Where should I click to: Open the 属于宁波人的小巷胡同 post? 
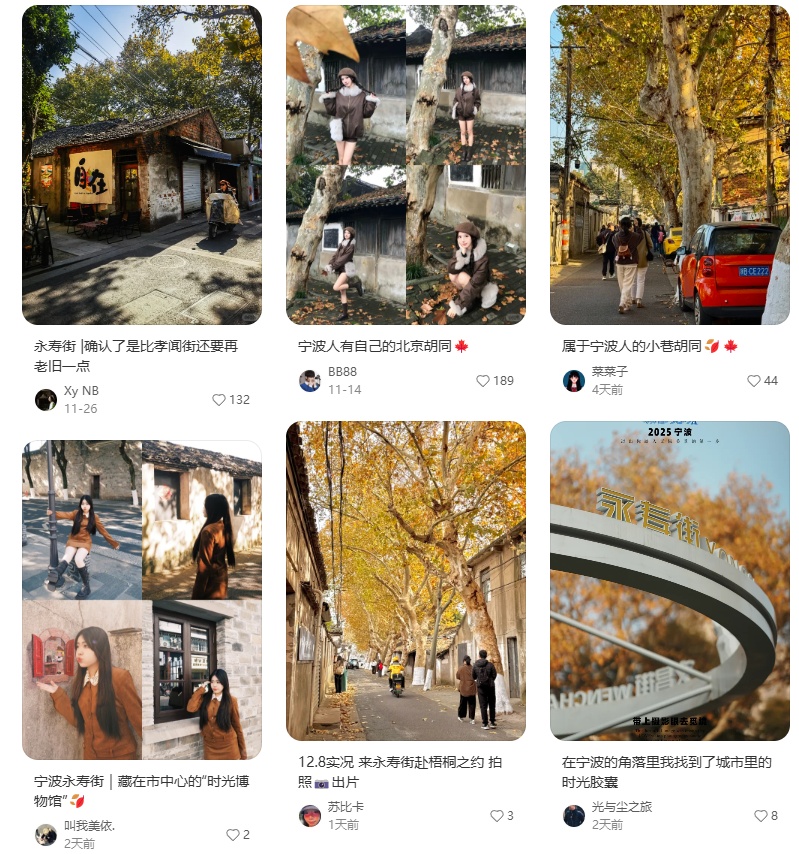[x=669, y=165]
